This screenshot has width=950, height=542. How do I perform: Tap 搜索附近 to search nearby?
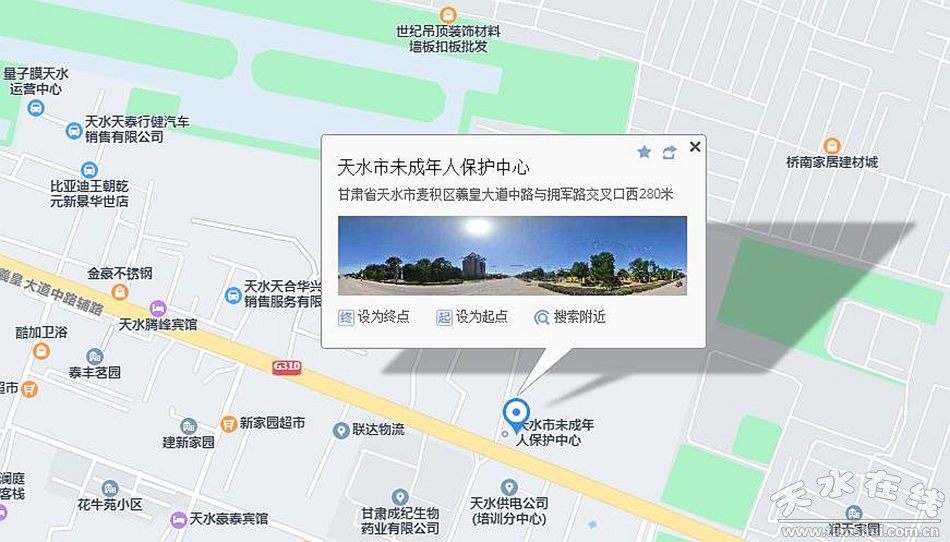click(570, 317)
